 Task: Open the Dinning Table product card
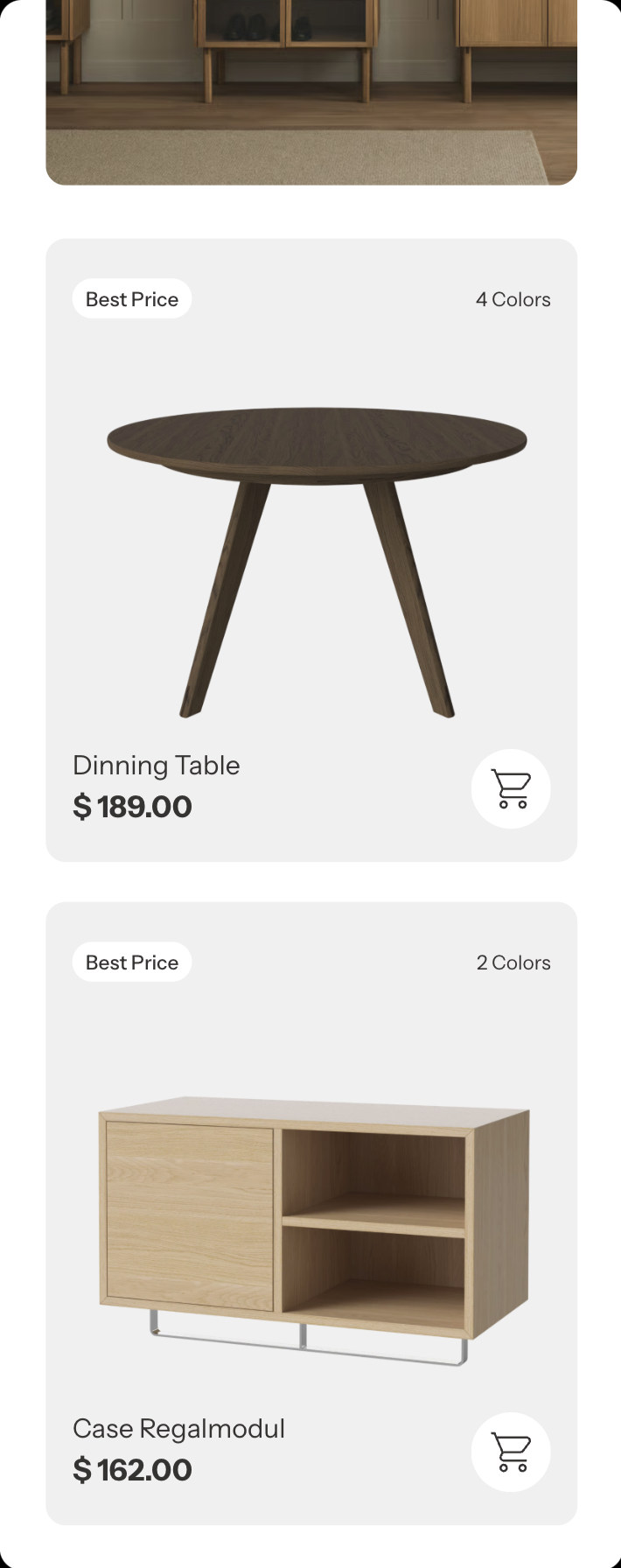coord(311,560)
